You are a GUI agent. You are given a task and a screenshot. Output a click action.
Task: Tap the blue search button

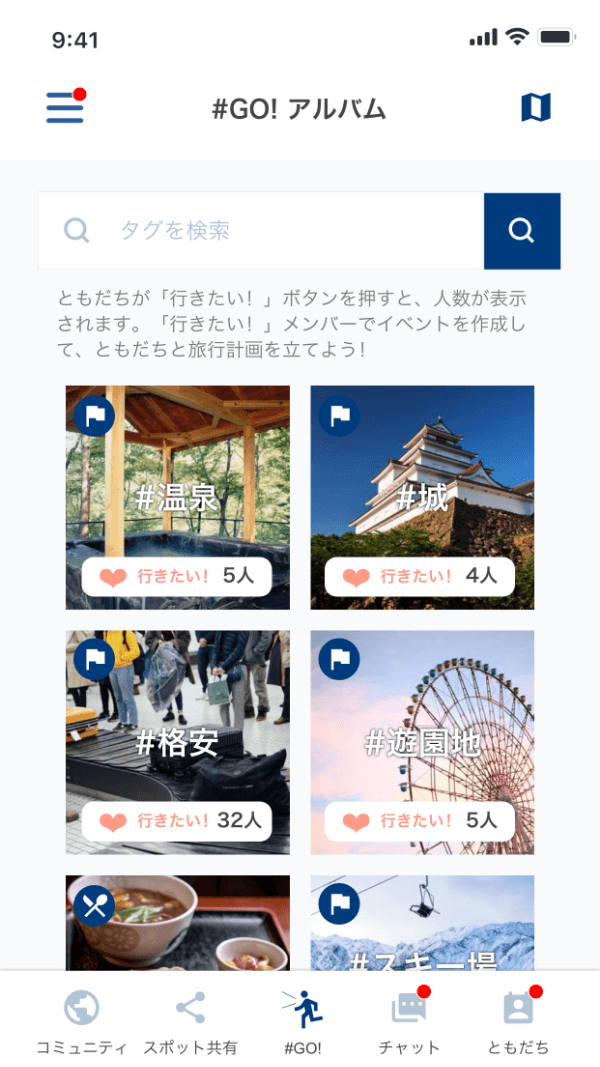522,231
